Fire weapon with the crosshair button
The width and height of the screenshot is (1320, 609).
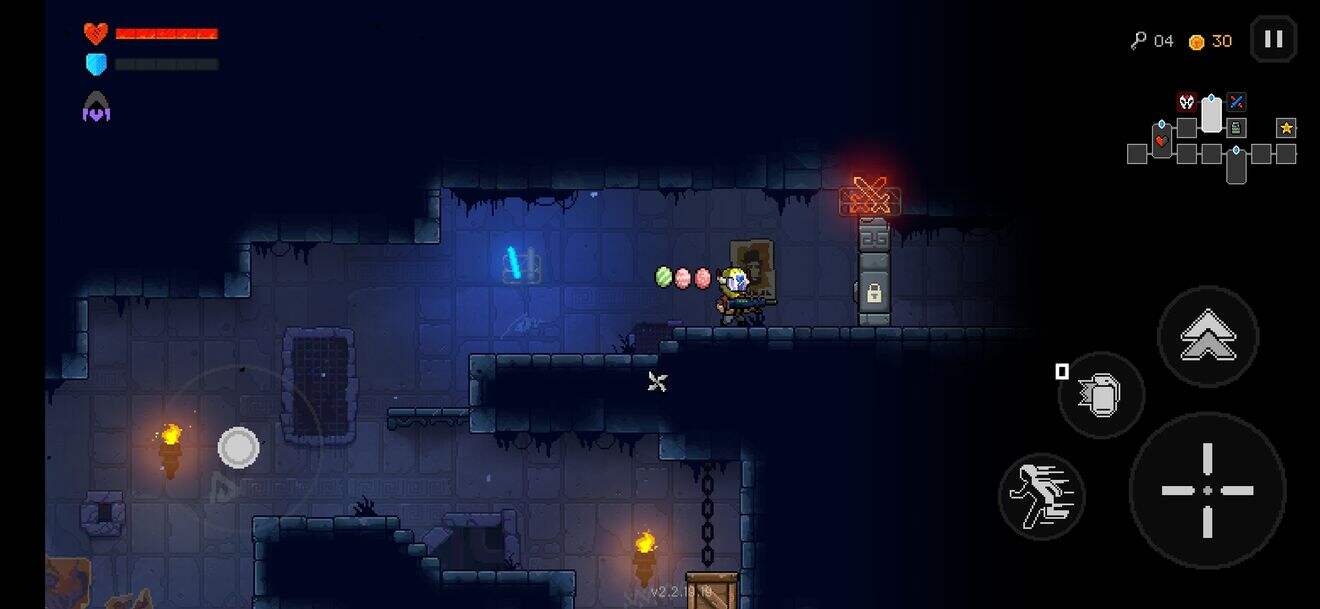(1207, 490)
